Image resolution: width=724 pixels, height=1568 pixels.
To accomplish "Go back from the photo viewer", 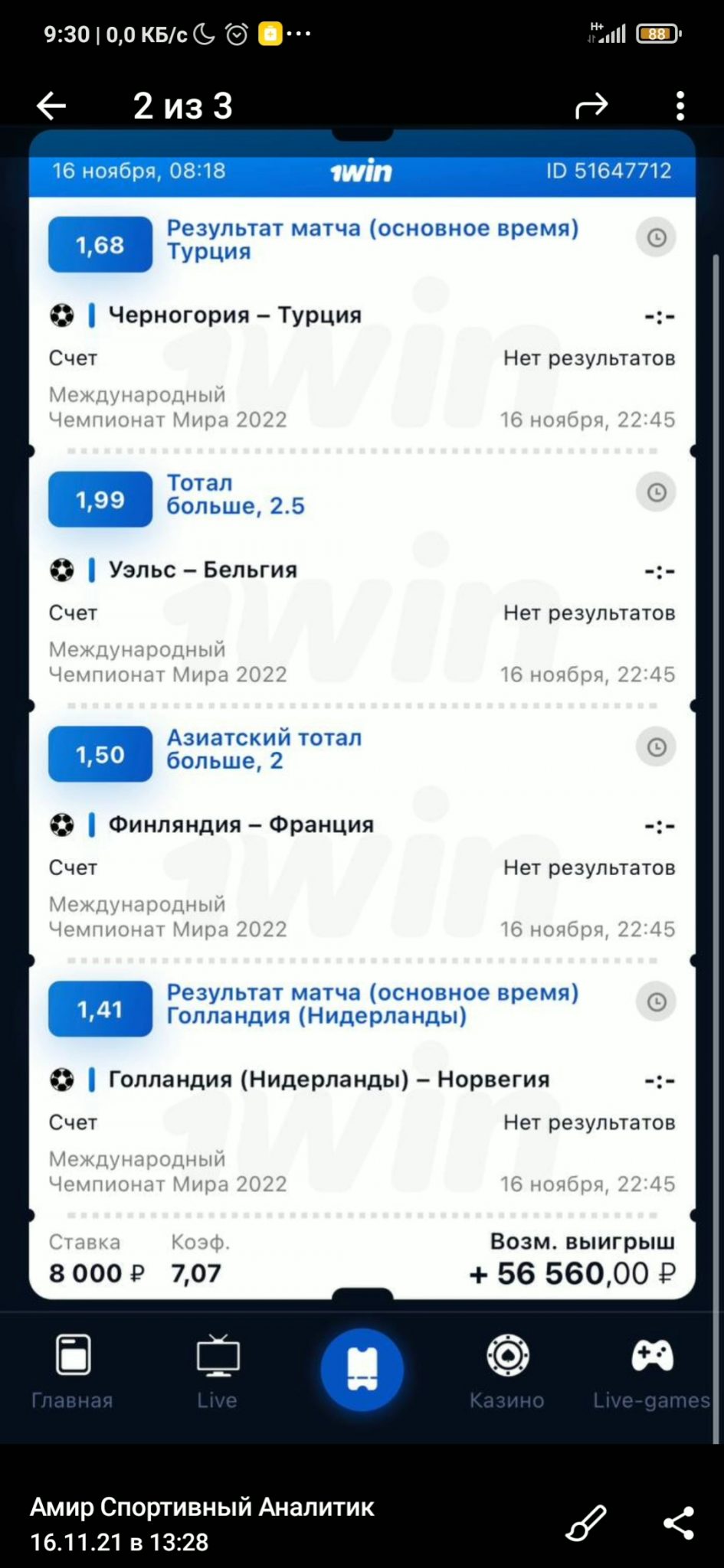I will tap(51, 106).
